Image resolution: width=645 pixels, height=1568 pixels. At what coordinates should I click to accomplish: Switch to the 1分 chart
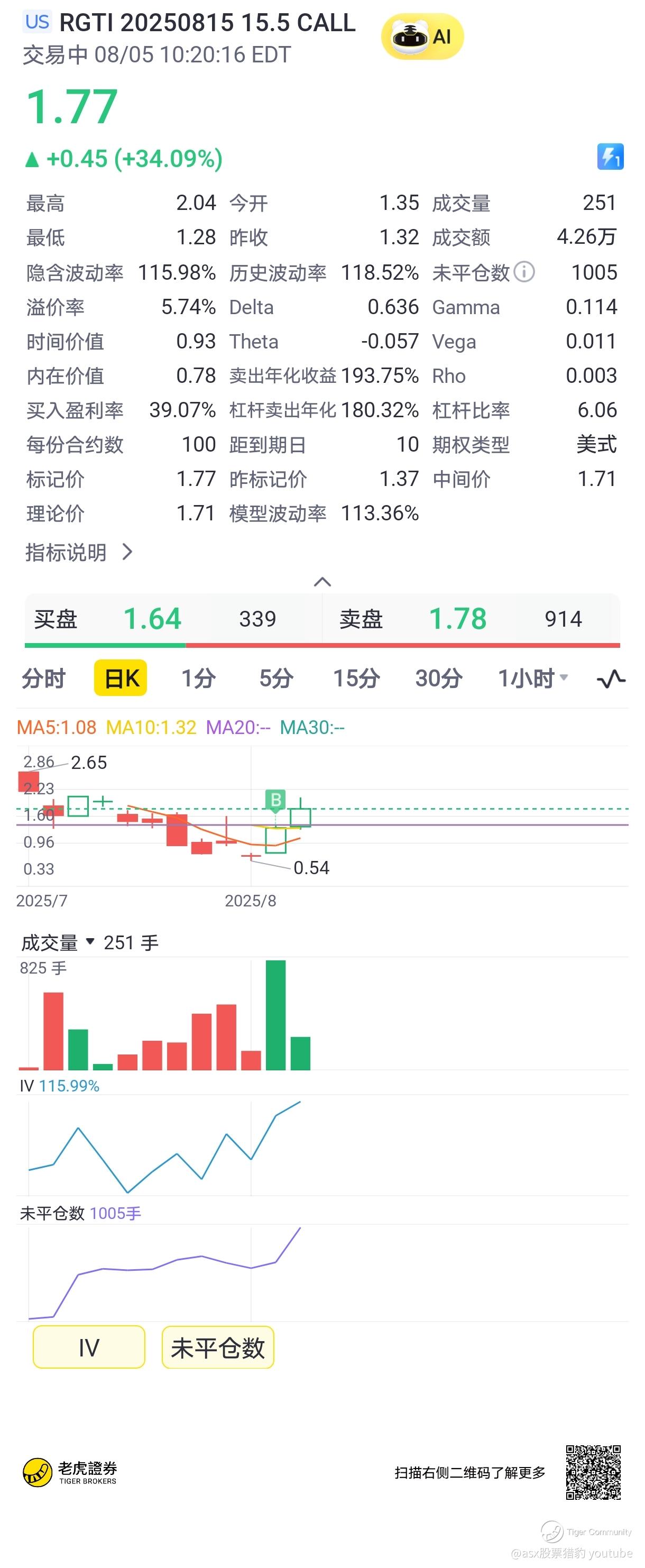[x=198, y=678]
